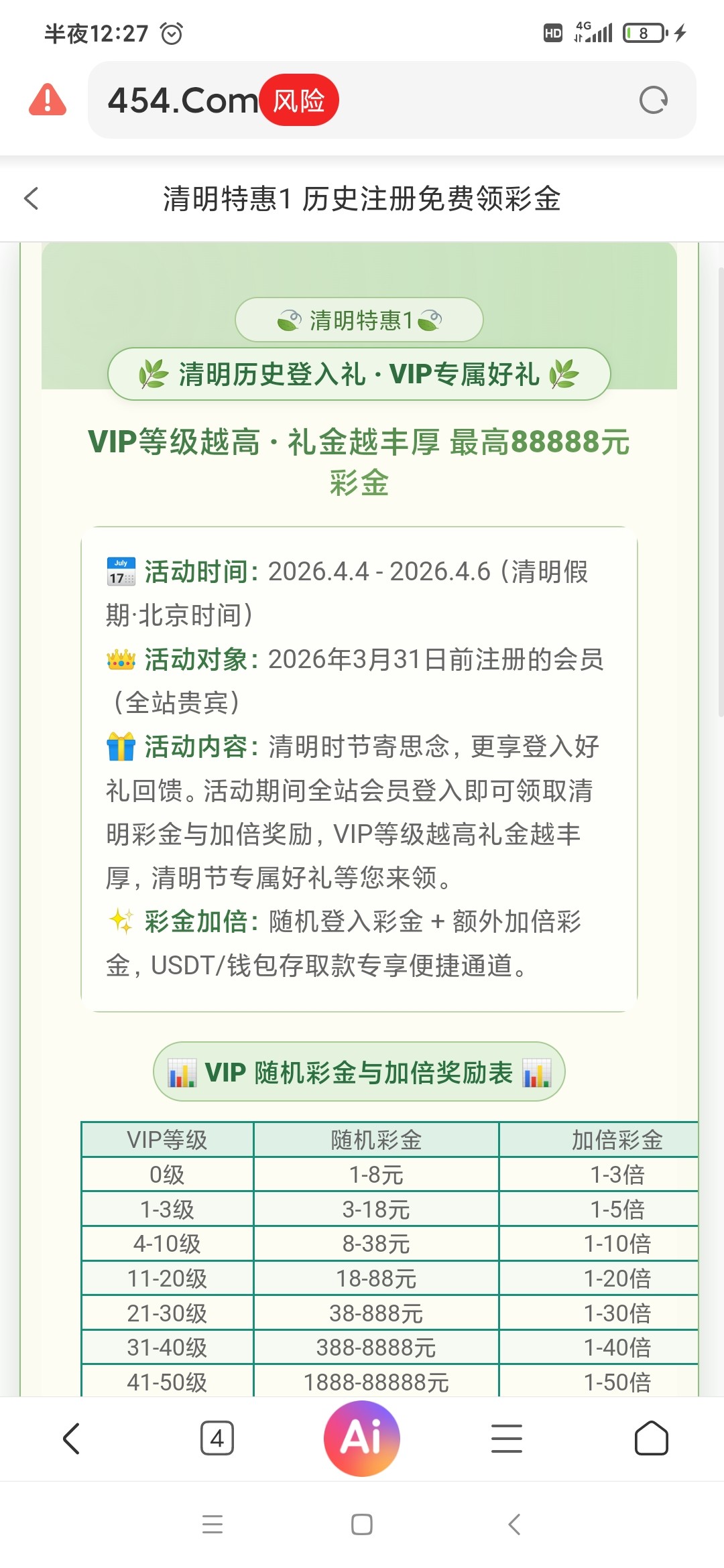Open system recent apps
Viewport: 724px width, 1568px height.
[x=212, y=1524]
